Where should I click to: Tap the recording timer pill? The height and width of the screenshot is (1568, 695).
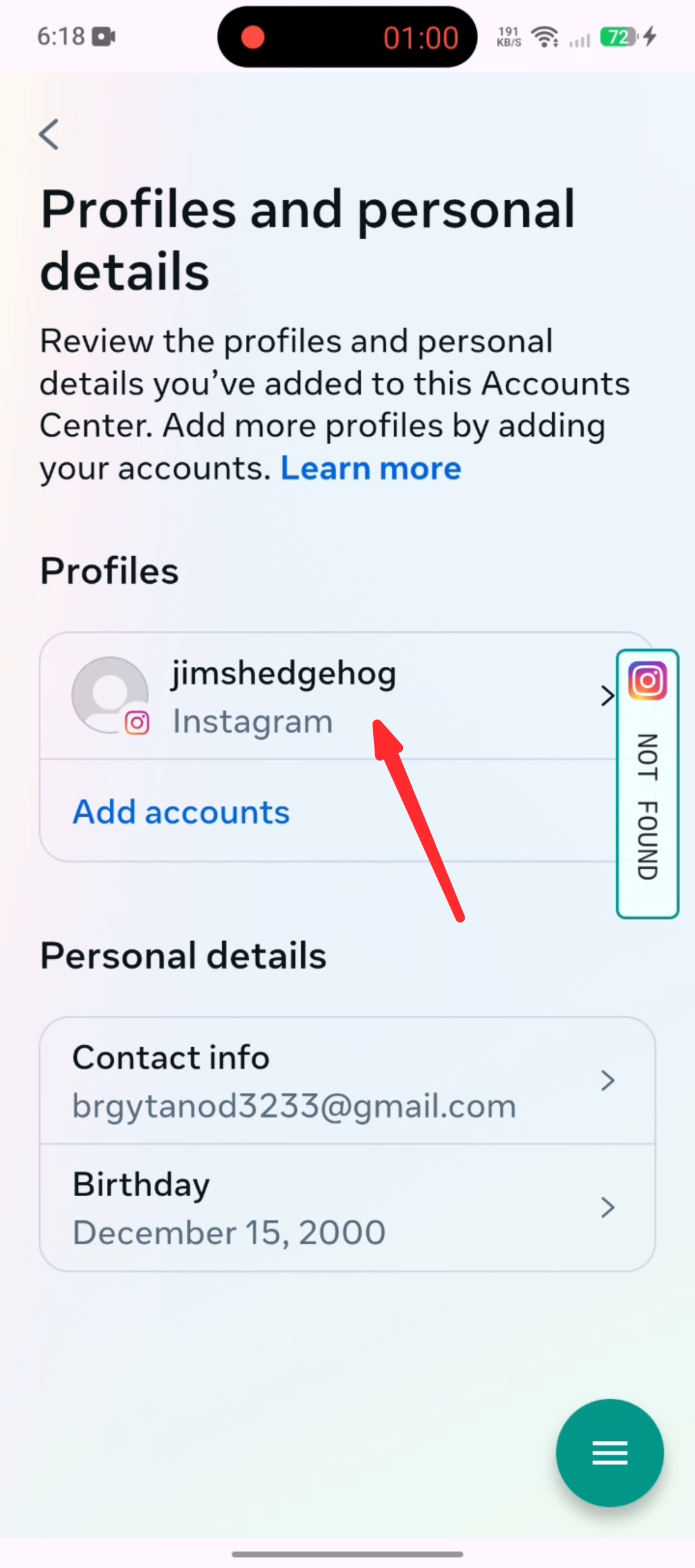[347, 37]
